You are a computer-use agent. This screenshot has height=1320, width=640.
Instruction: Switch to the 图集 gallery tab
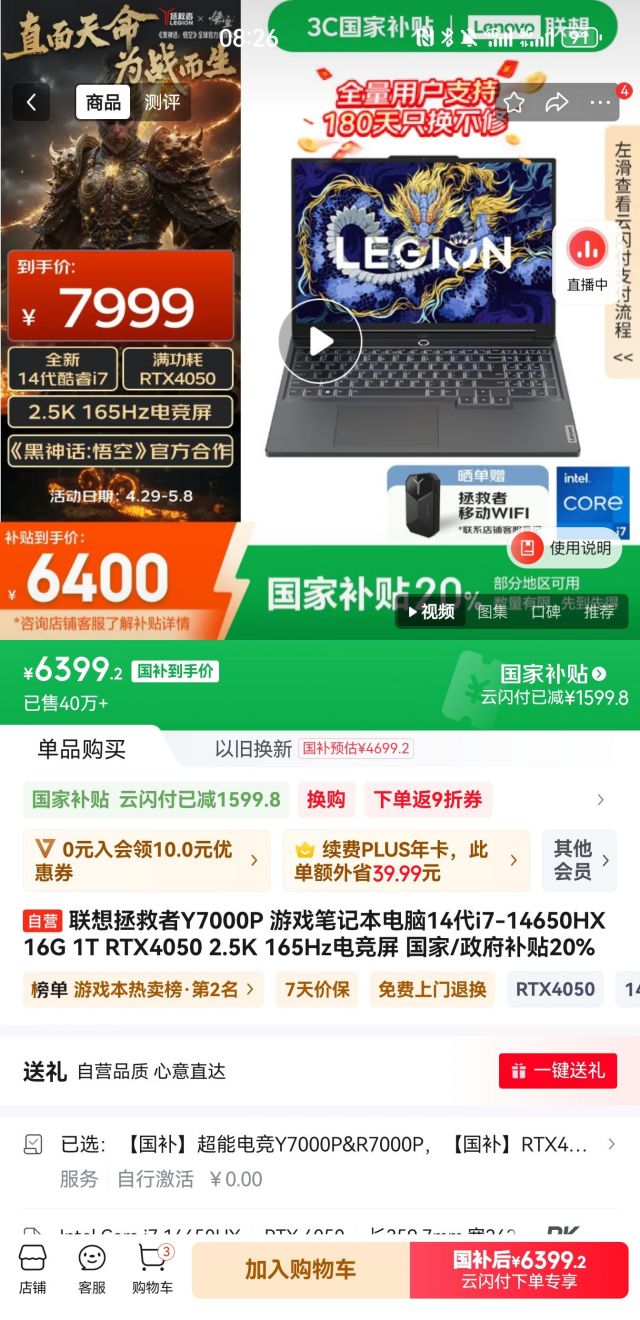[x=492, y=612]
